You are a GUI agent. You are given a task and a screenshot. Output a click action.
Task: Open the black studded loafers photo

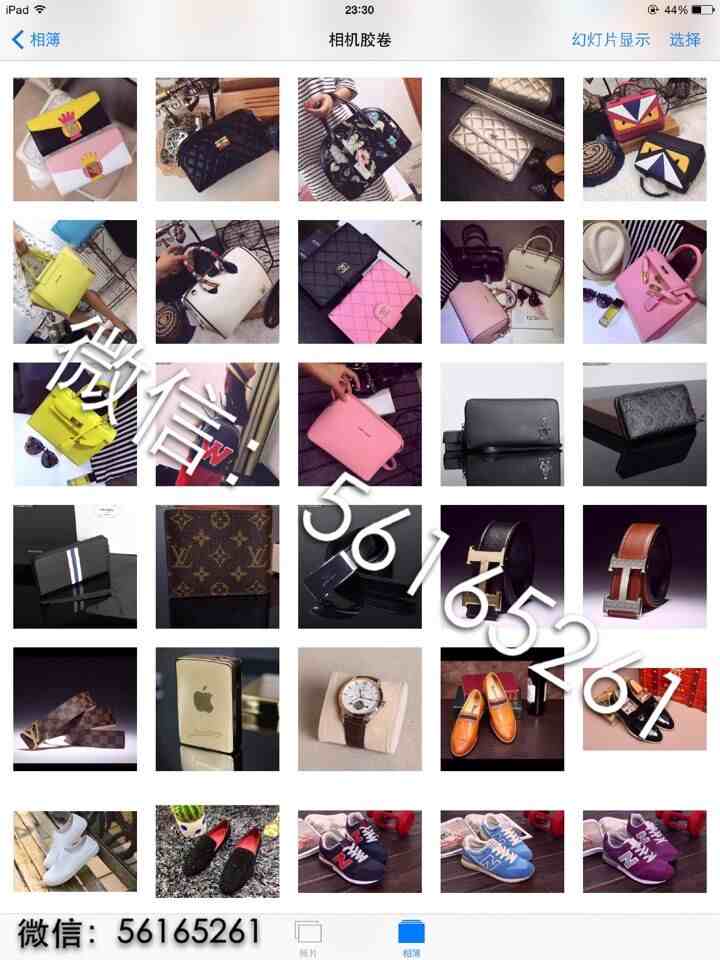point(217,851)
